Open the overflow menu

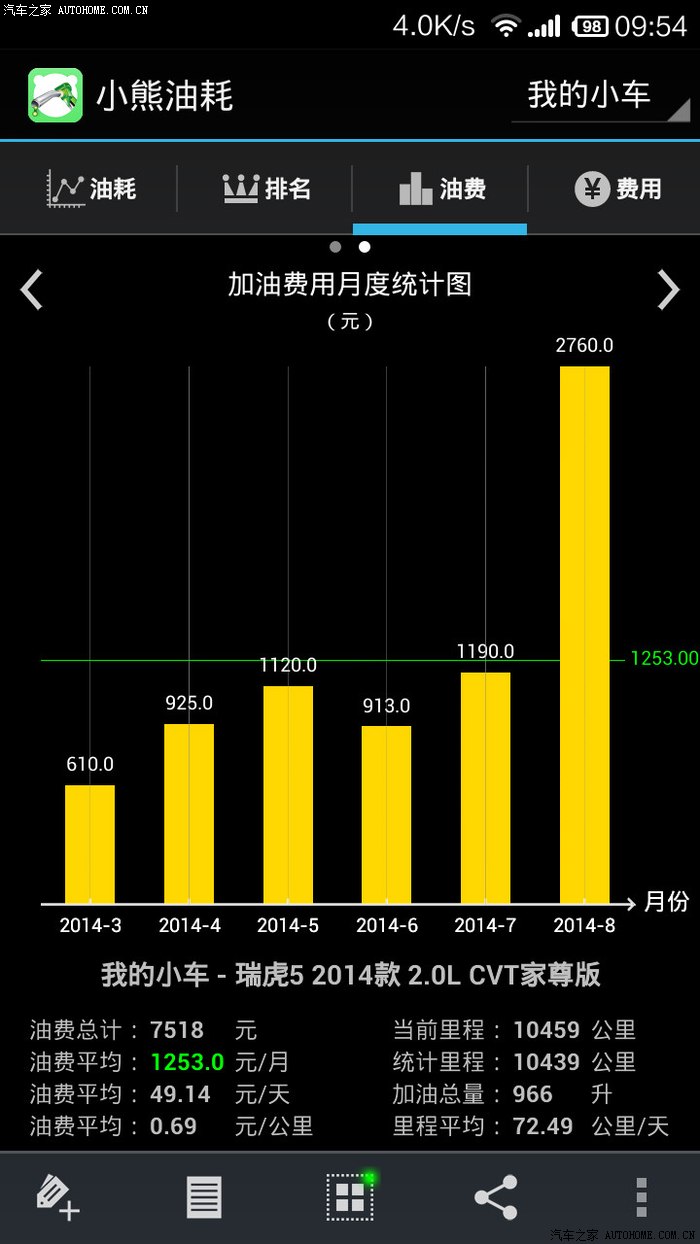click(641, 1197)
